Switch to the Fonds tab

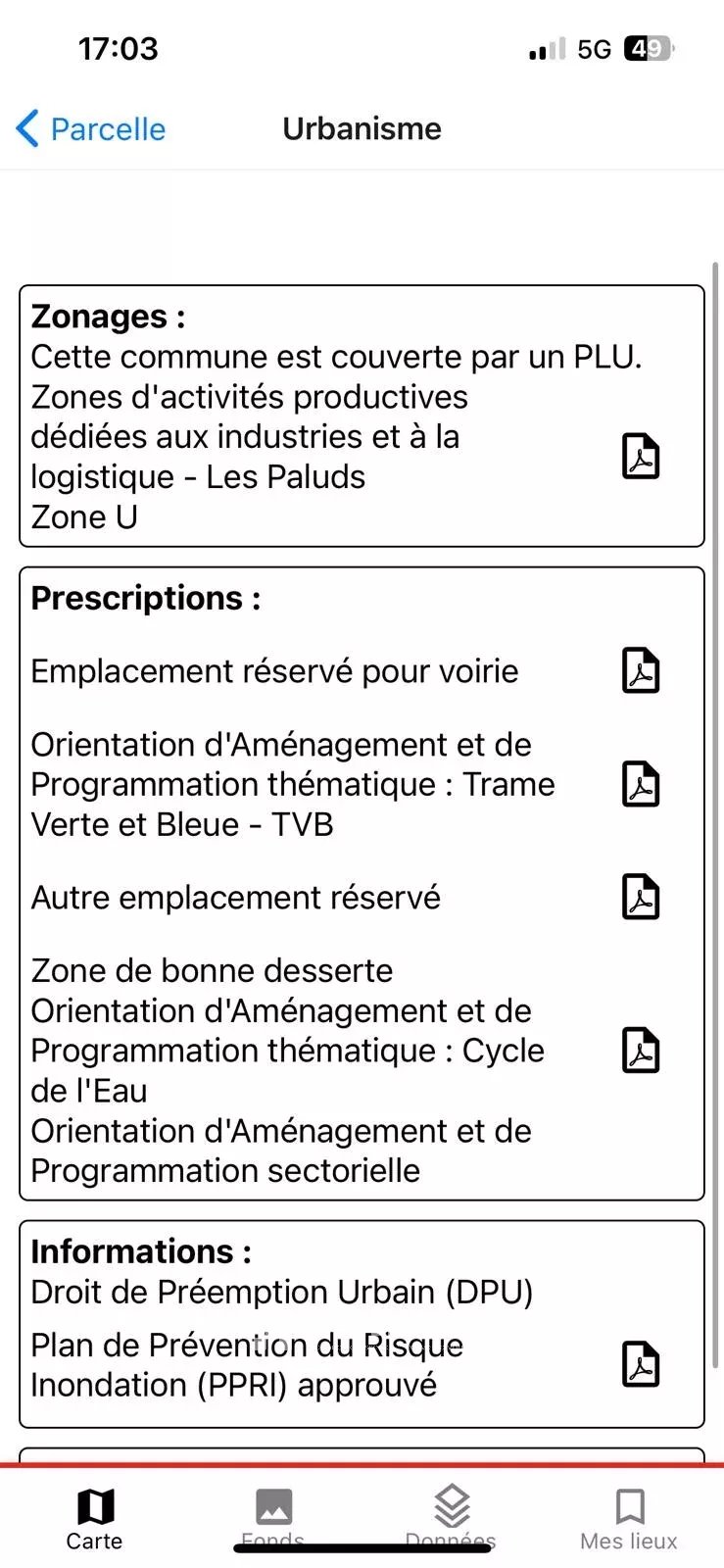pos(273,1520)
